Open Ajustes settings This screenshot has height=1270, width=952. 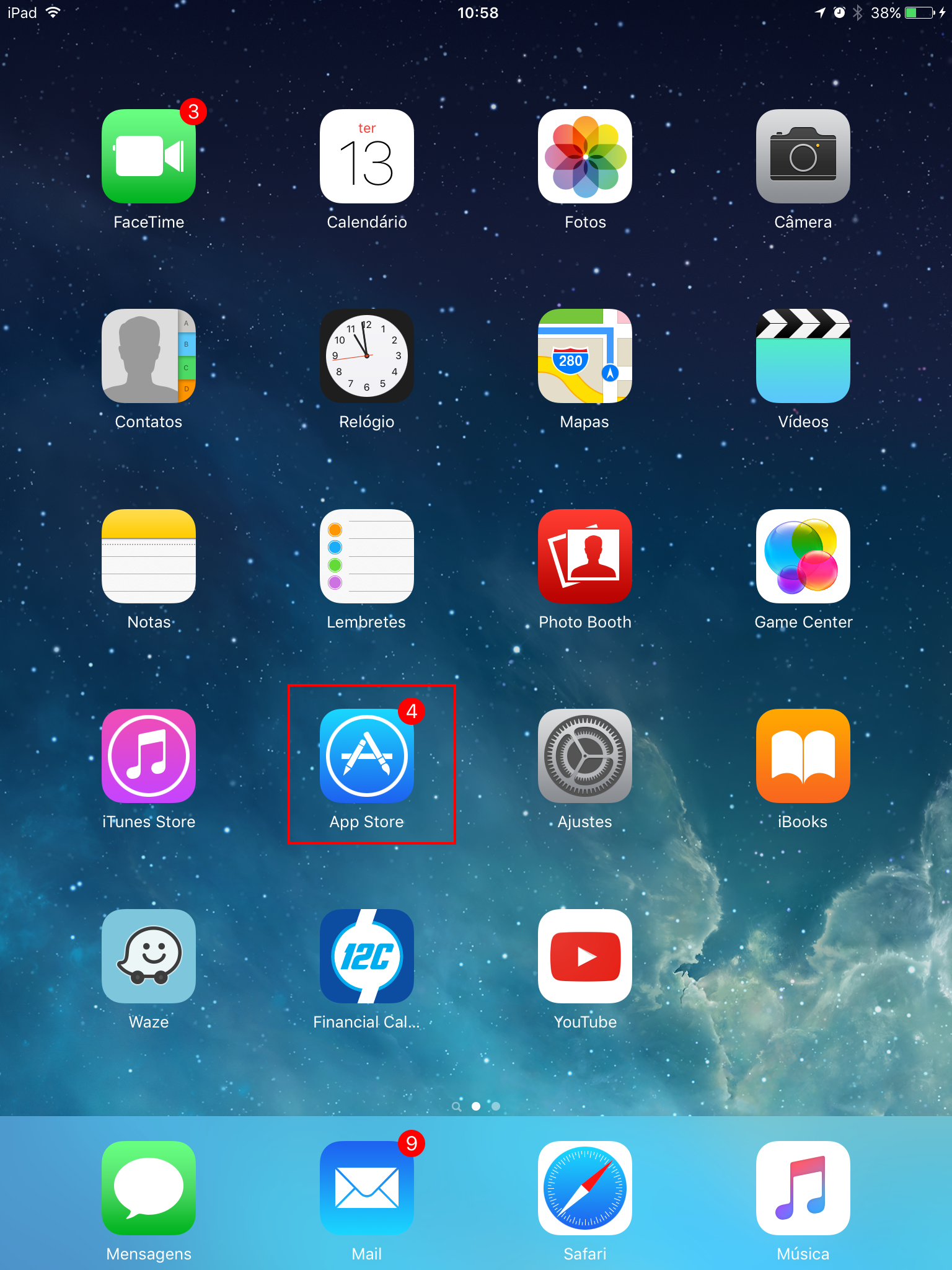[x=585, y=756]
